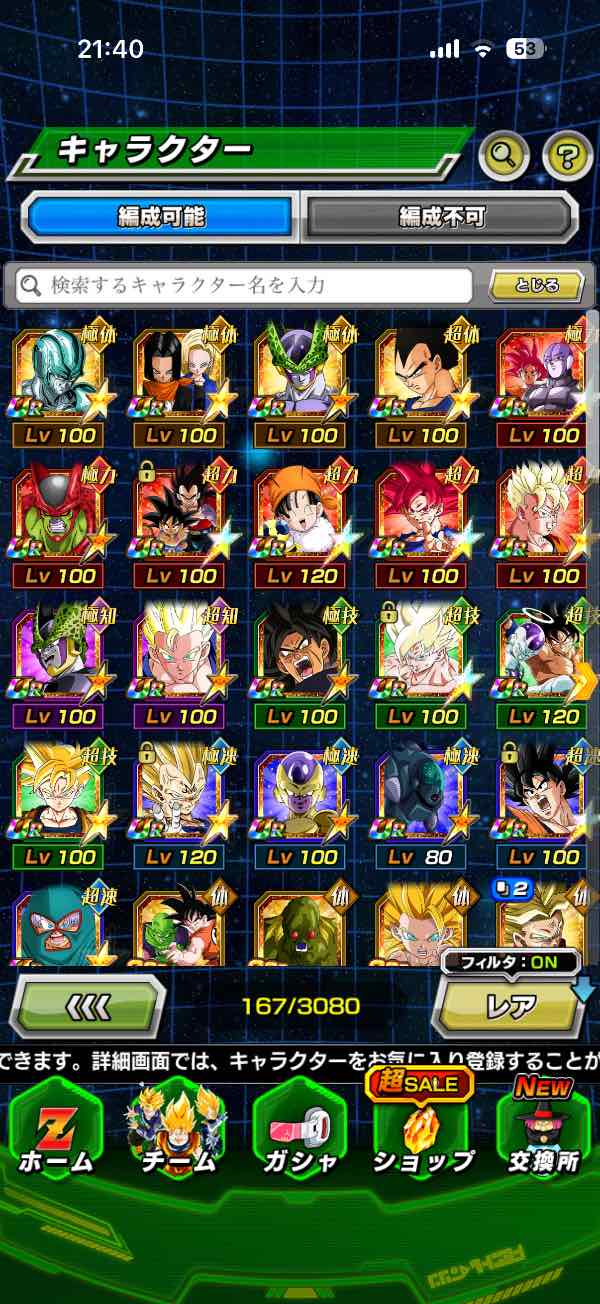Switch to the 編成可能 tab

[x=160, y=216]
